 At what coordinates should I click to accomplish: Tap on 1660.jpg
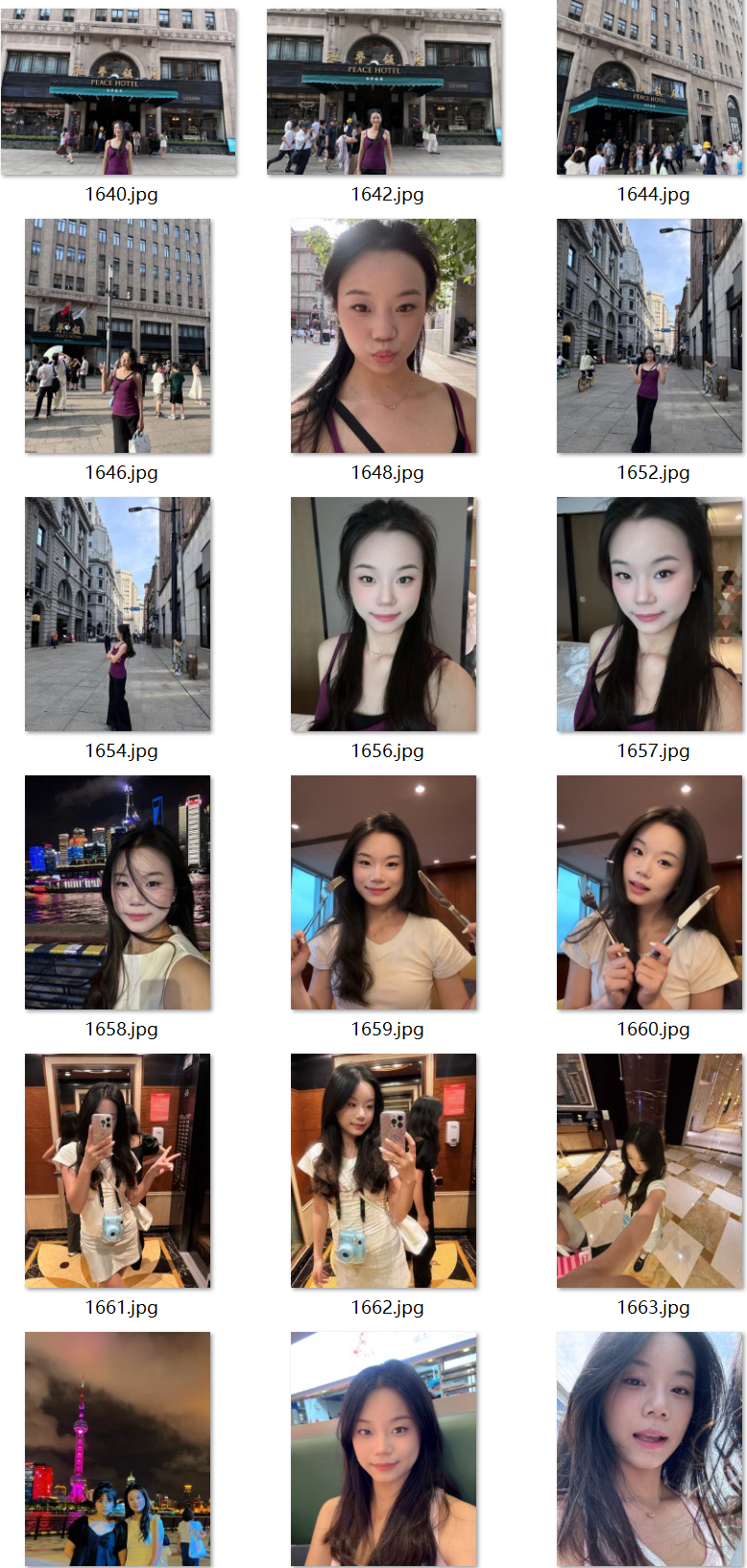pyautogui.click(x=650, y=892)
